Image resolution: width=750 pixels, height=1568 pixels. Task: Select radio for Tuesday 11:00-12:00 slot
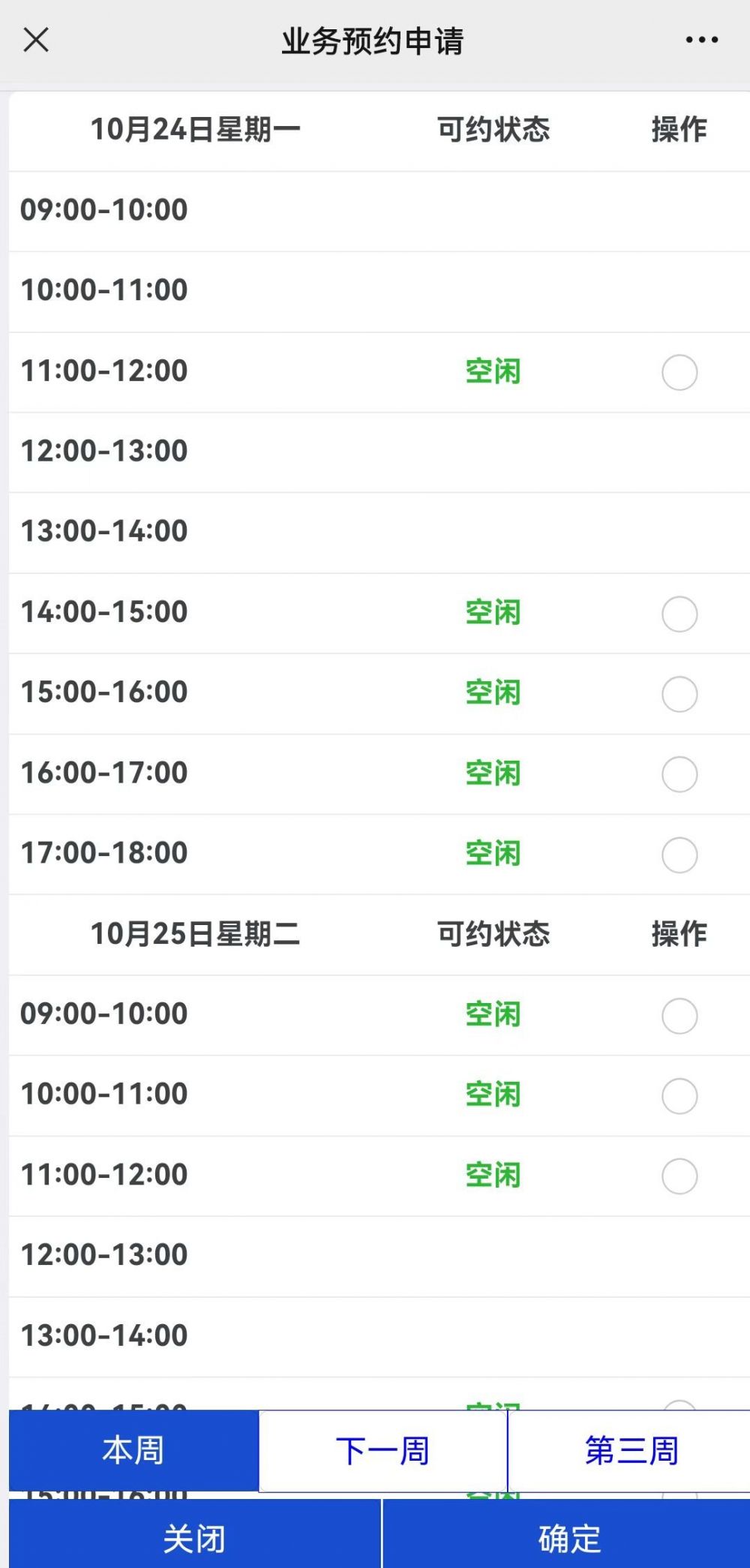click(x=679, y=1176)
